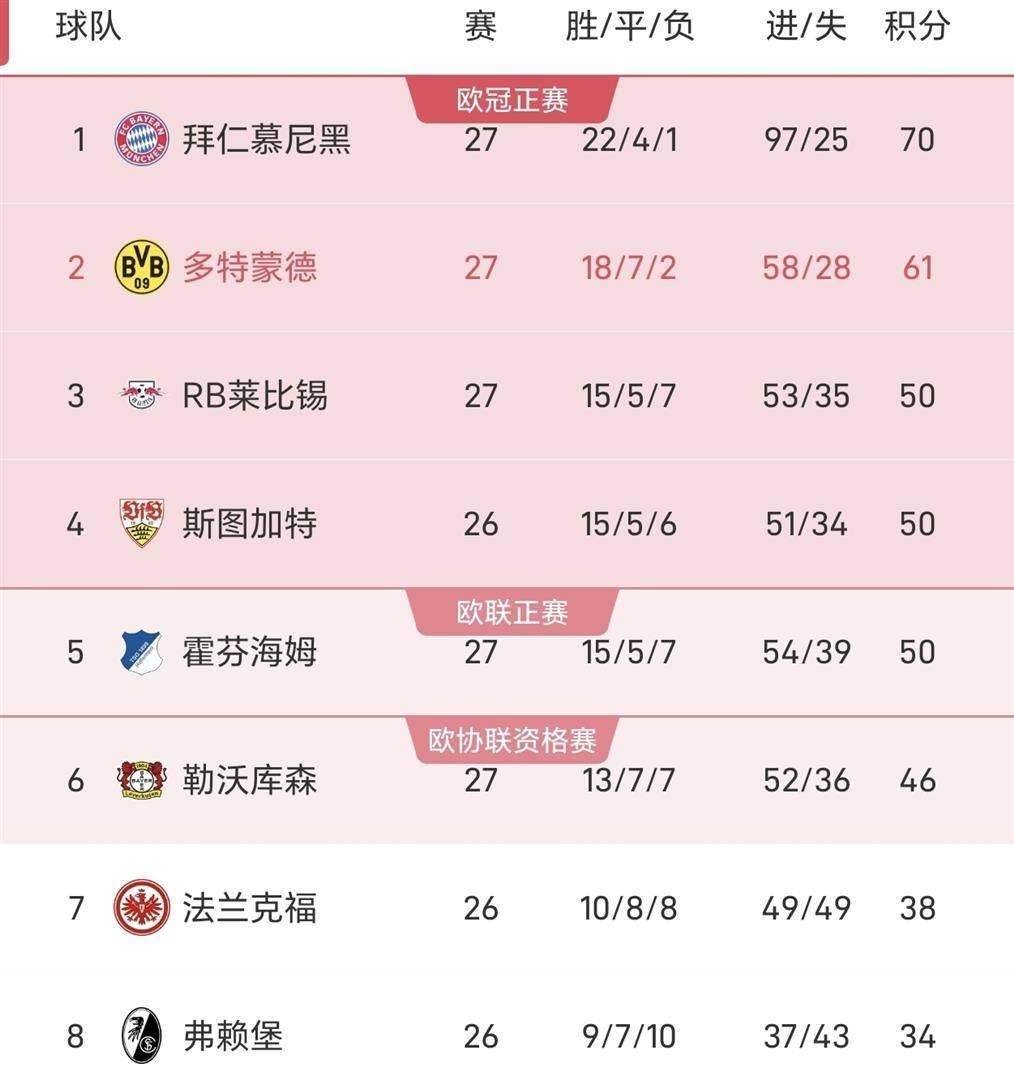Open the 斯图加特 team row

coord(249,523)
